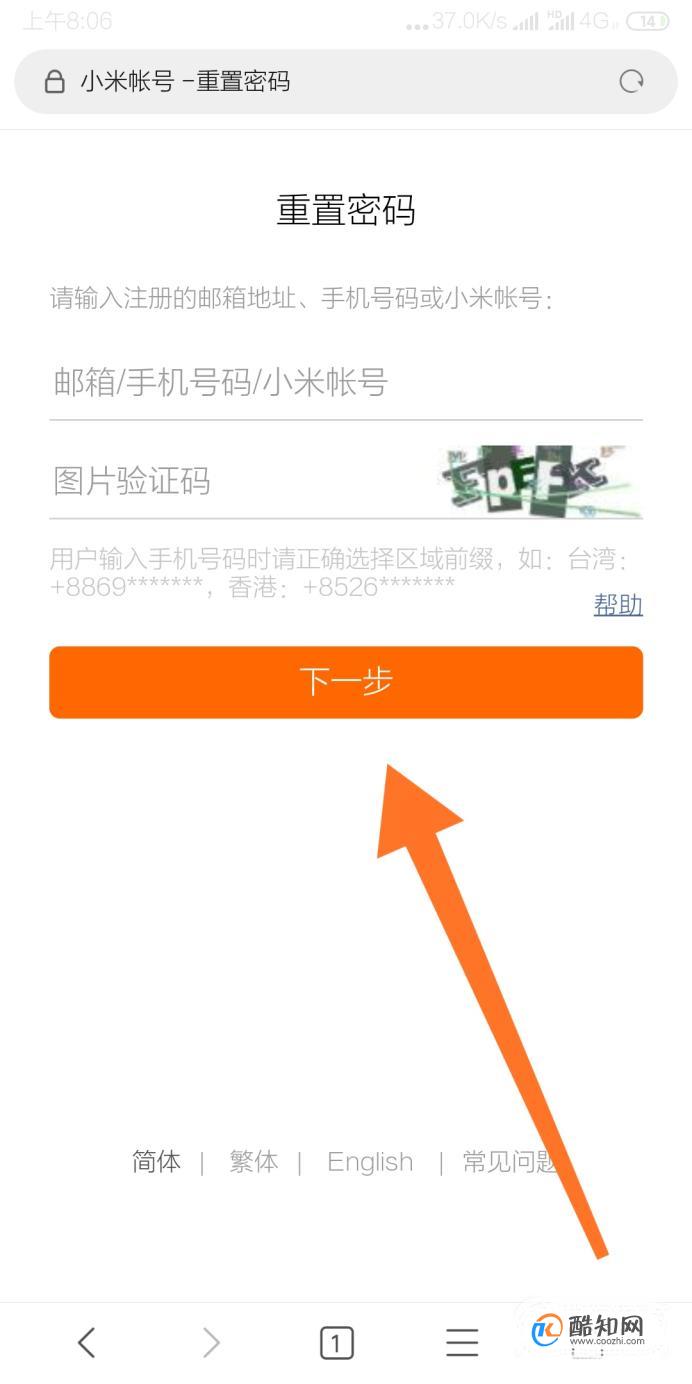Switch language to 简体
Screen dimensions: 692x1384
point(157,1161)
